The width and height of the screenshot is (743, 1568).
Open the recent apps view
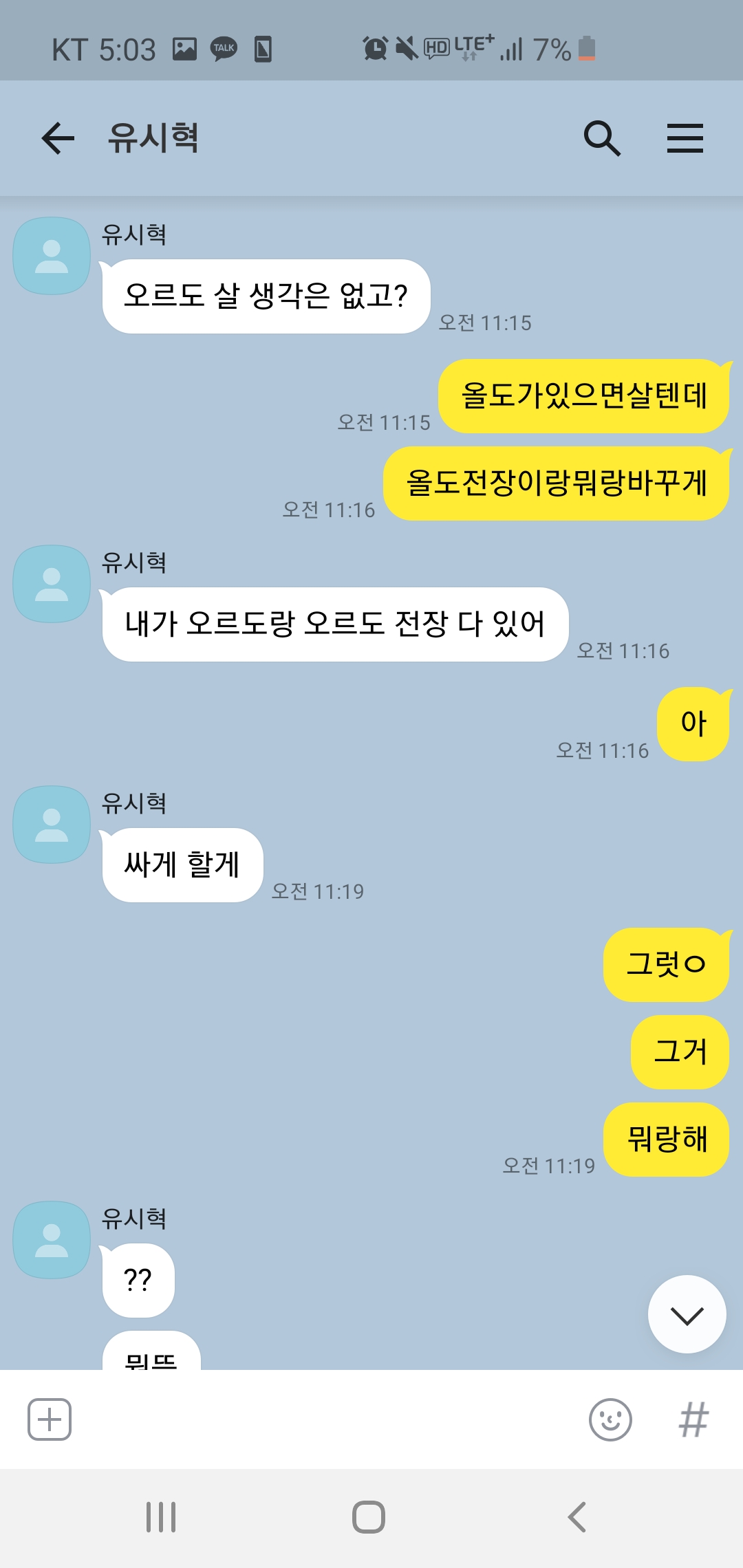161,1517
